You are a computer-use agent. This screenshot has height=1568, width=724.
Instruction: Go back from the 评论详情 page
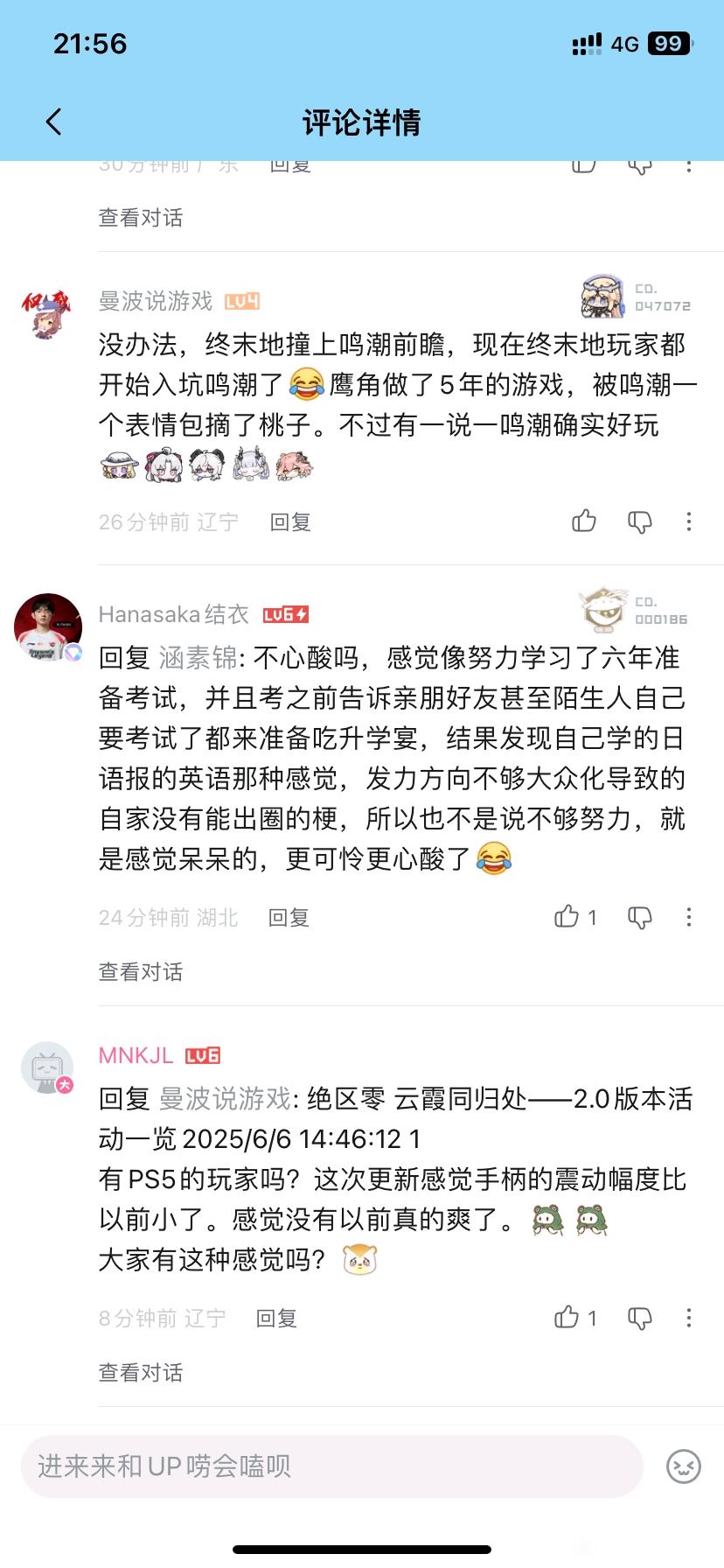coord(54,122)
